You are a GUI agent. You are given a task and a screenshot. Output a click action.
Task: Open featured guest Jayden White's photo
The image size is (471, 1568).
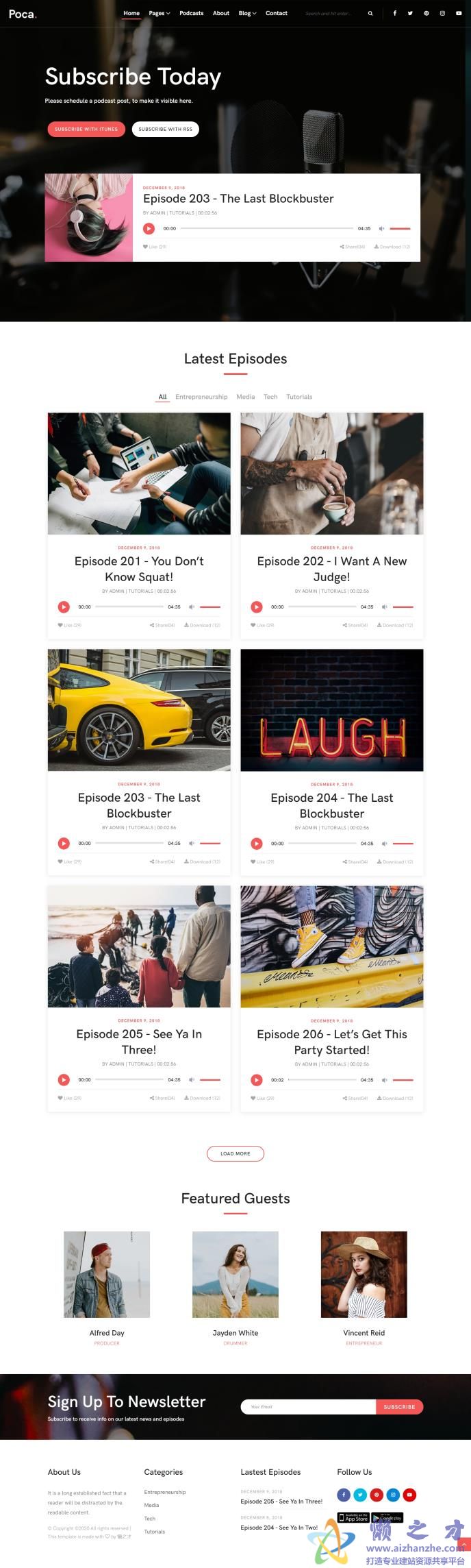click(235, 1274)
